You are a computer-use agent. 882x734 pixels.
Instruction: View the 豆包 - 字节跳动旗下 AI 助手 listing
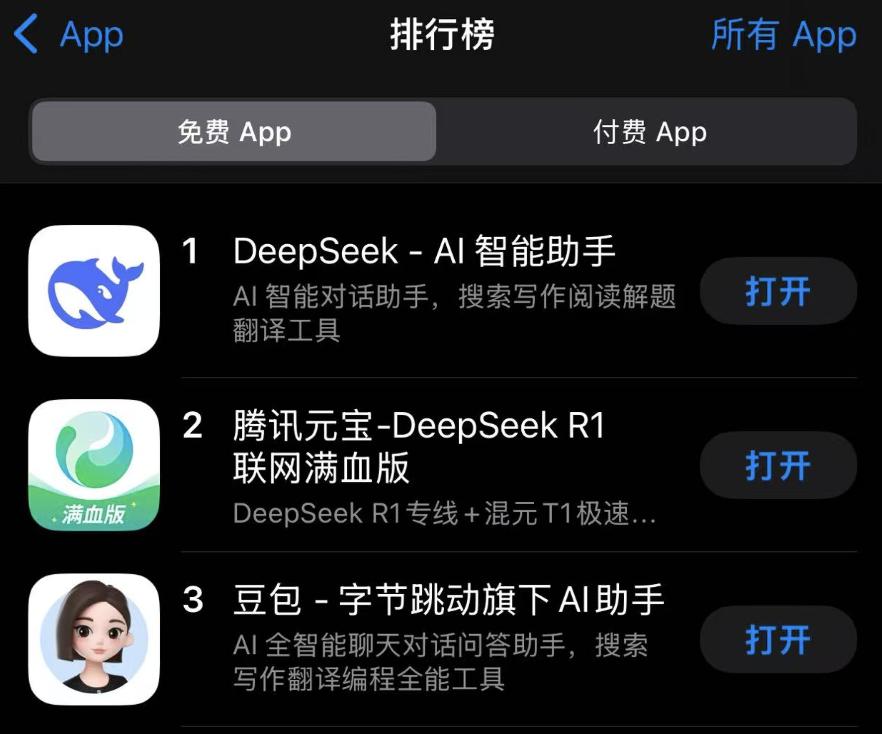pos(448,600)
